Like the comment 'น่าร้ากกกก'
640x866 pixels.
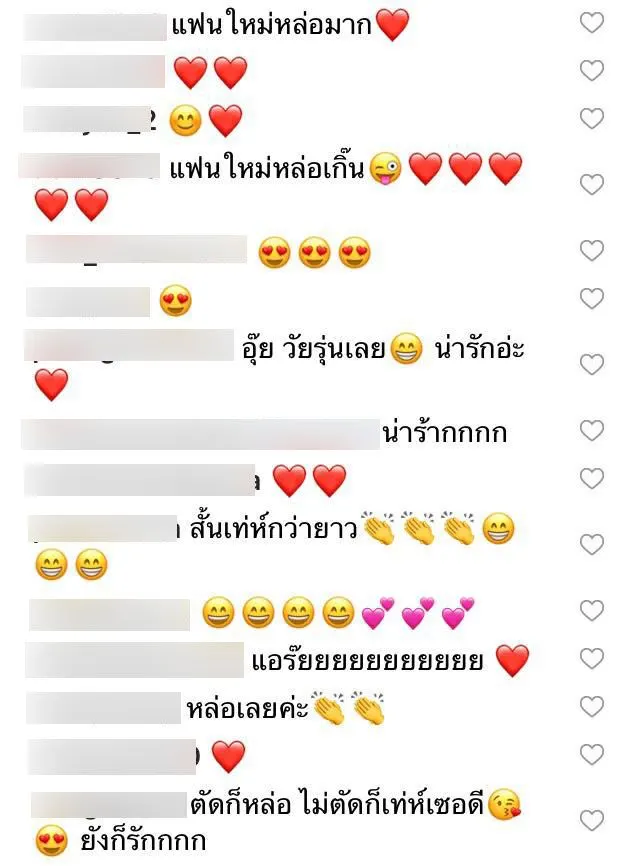pos(592,431)
